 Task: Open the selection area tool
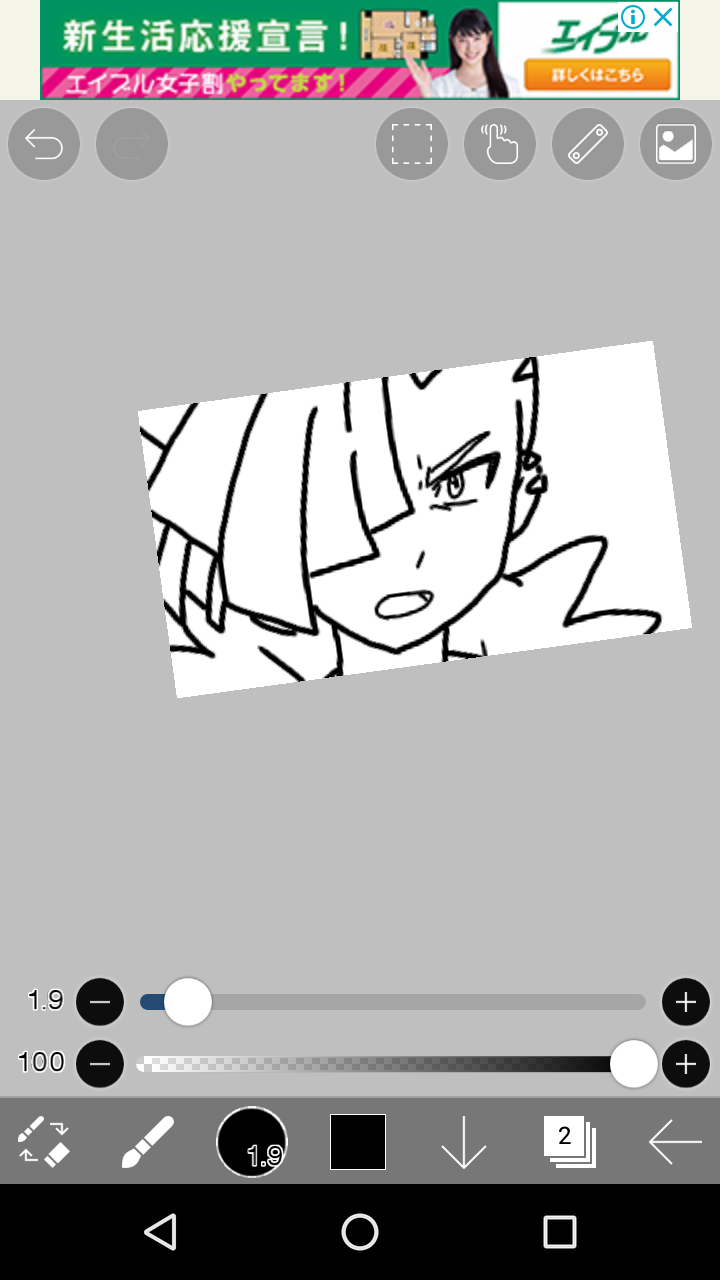[411, 145]
